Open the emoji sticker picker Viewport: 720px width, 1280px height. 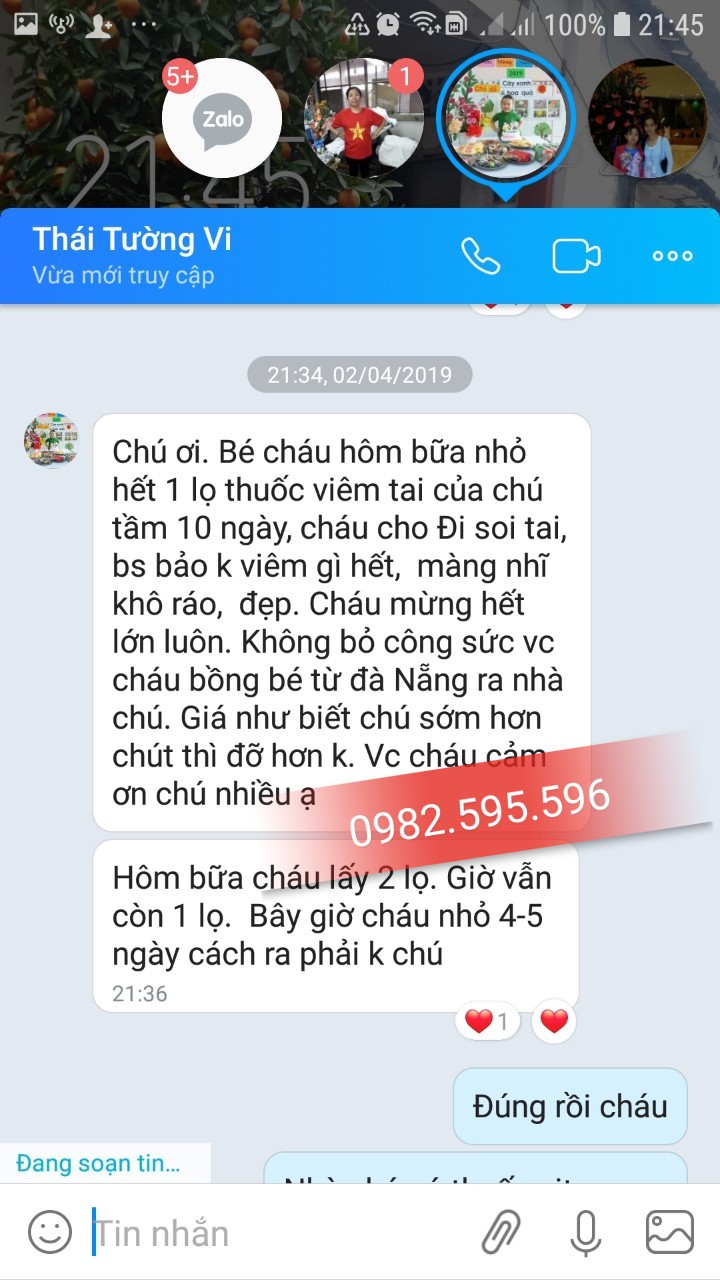pos(49,1232)
